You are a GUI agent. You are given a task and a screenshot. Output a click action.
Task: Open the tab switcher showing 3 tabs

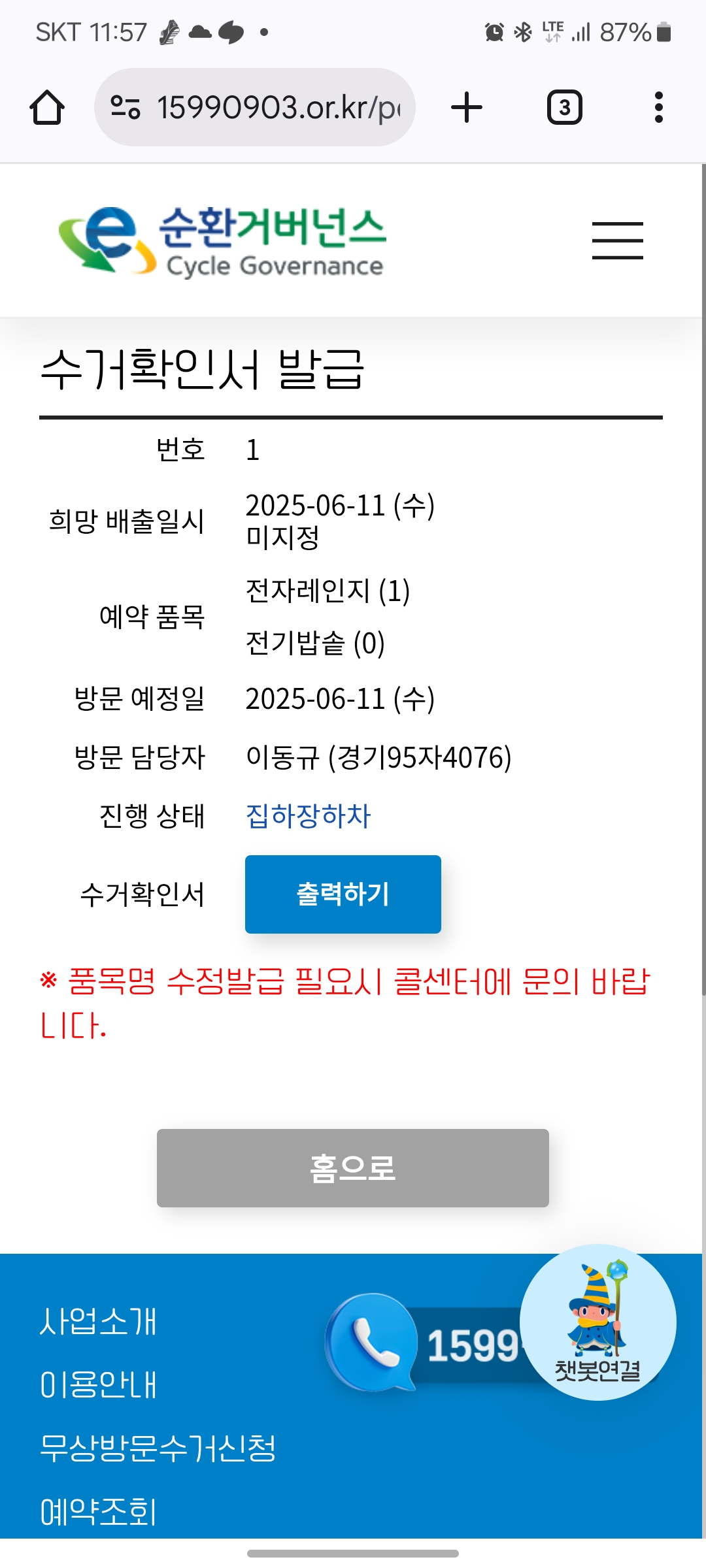coord(565,107)
